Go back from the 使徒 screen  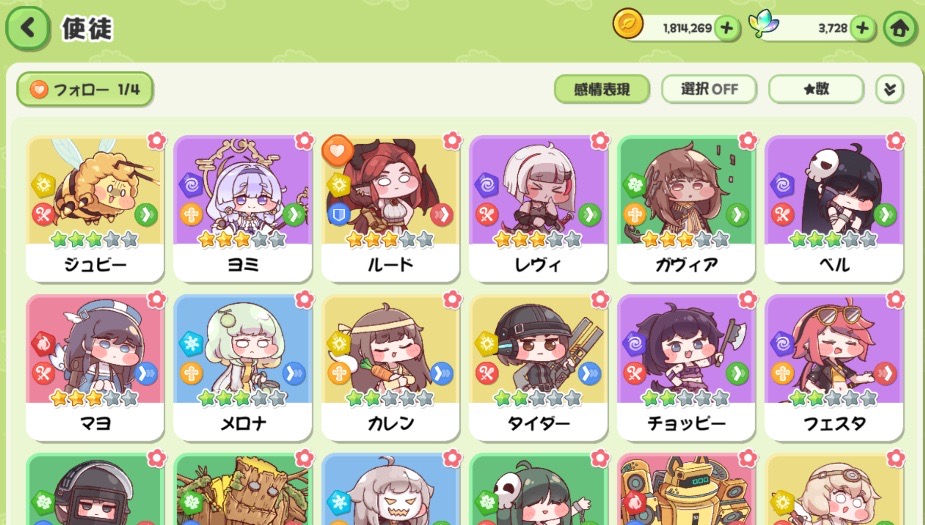click(x=28, y=28)
